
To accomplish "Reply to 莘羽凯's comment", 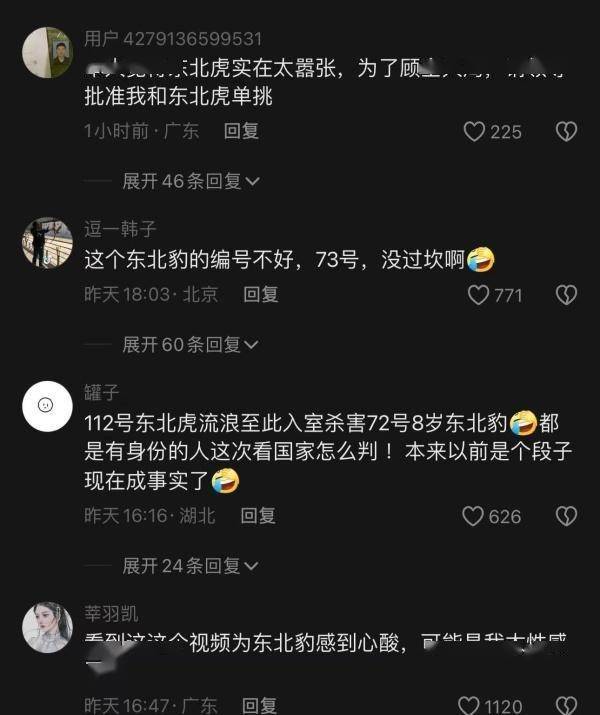I will 258,706.
